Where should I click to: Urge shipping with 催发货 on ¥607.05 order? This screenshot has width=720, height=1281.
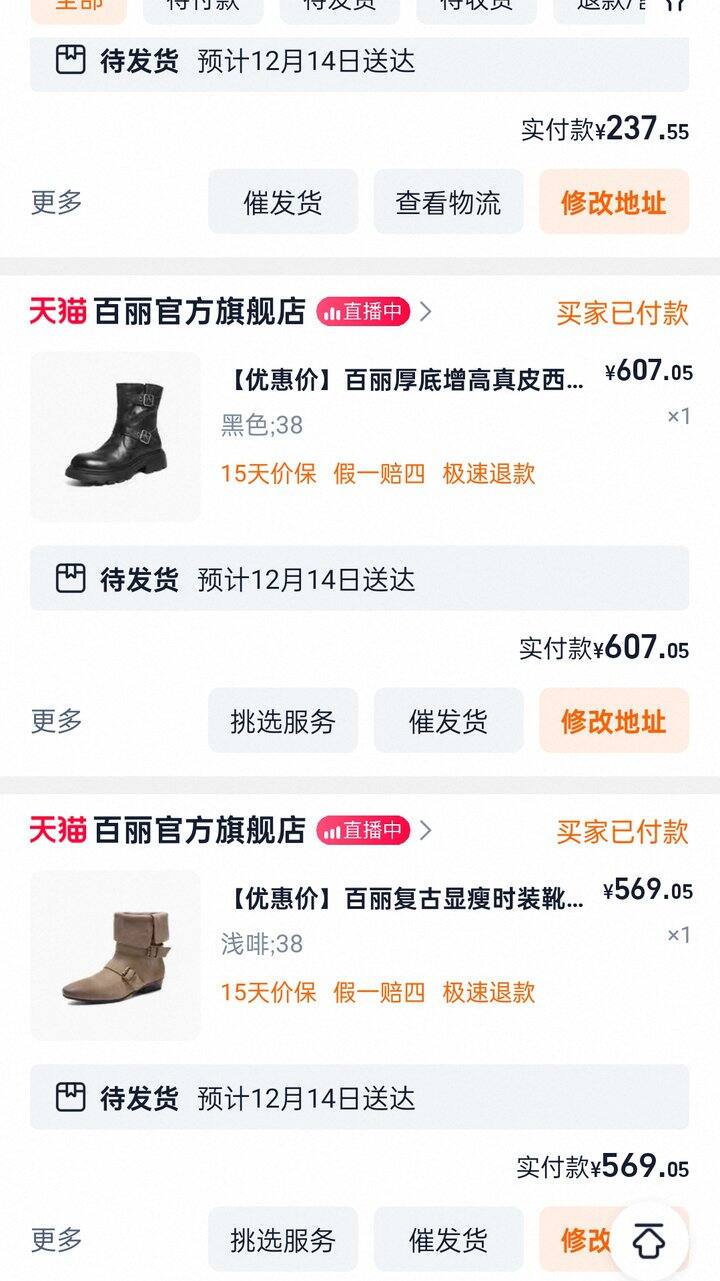pyautogui.click(x=448, y=721)
